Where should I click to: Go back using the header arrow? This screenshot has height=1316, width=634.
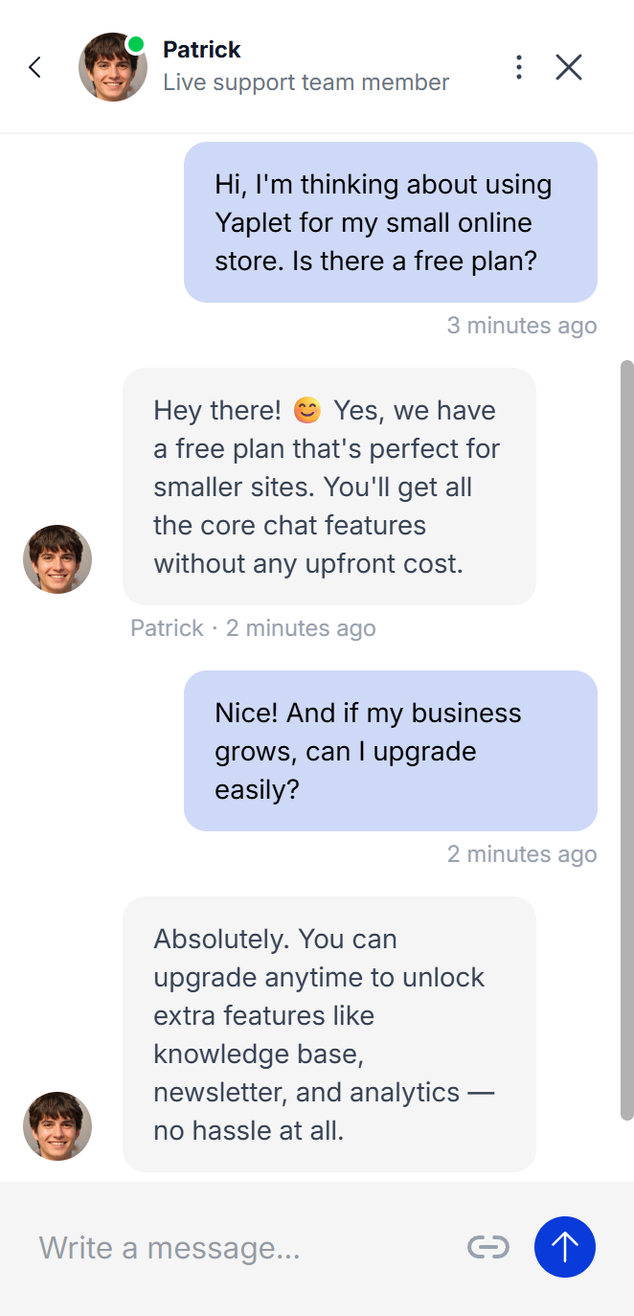35,67
